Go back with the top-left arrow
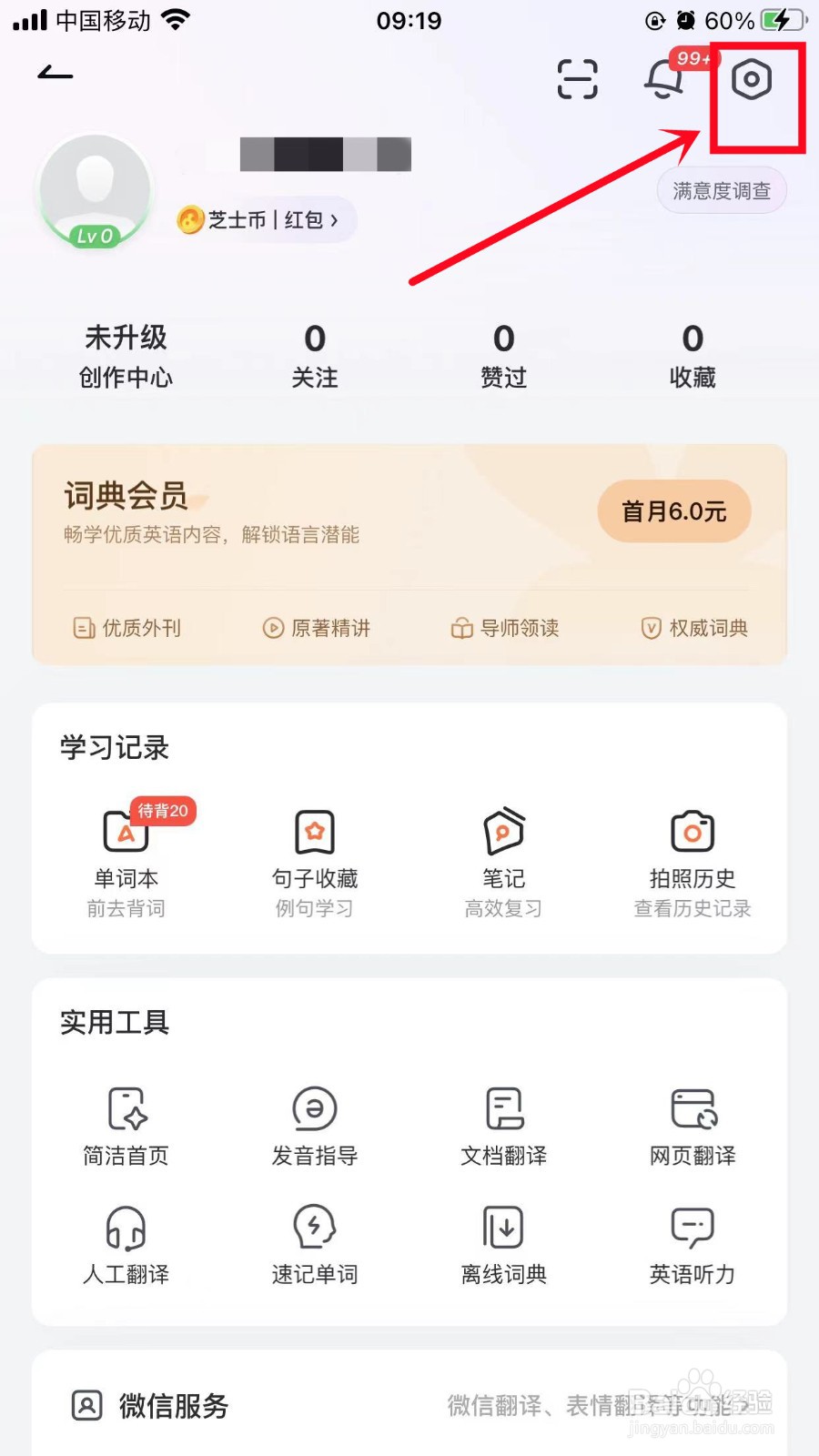Screen dimensions: 819x1456 56,73
